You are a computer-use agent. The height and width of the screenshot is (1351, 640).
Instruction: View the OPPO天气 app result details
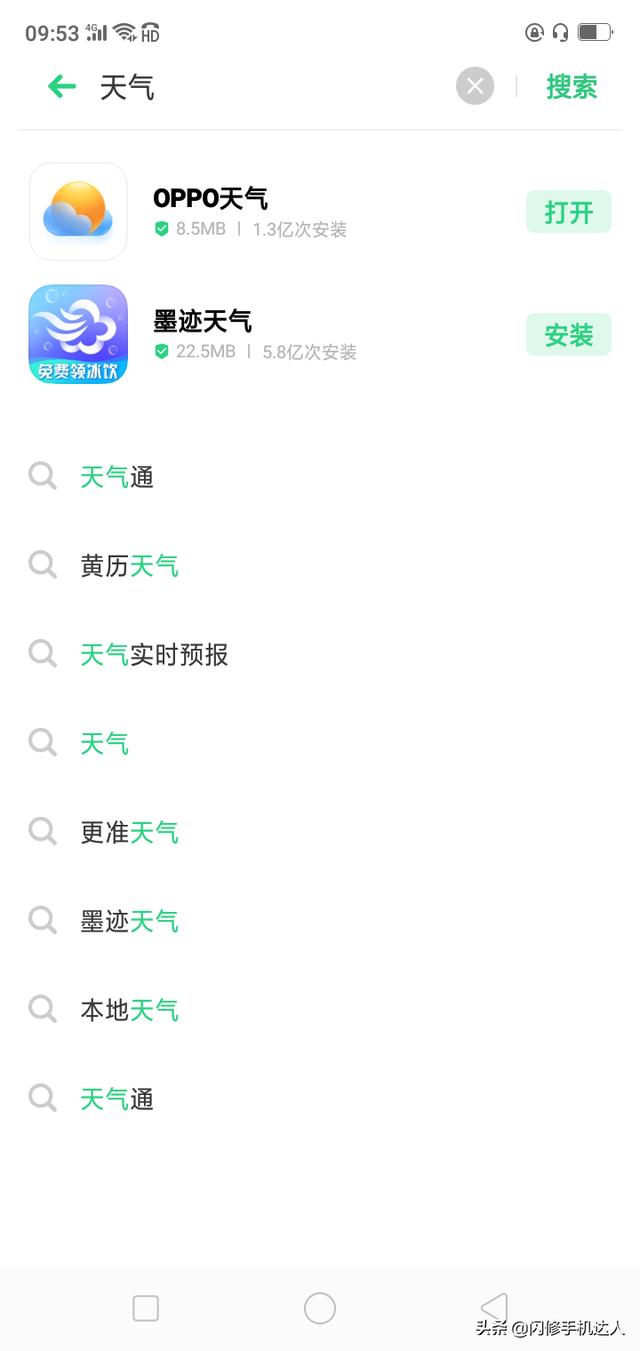(210, 198)
